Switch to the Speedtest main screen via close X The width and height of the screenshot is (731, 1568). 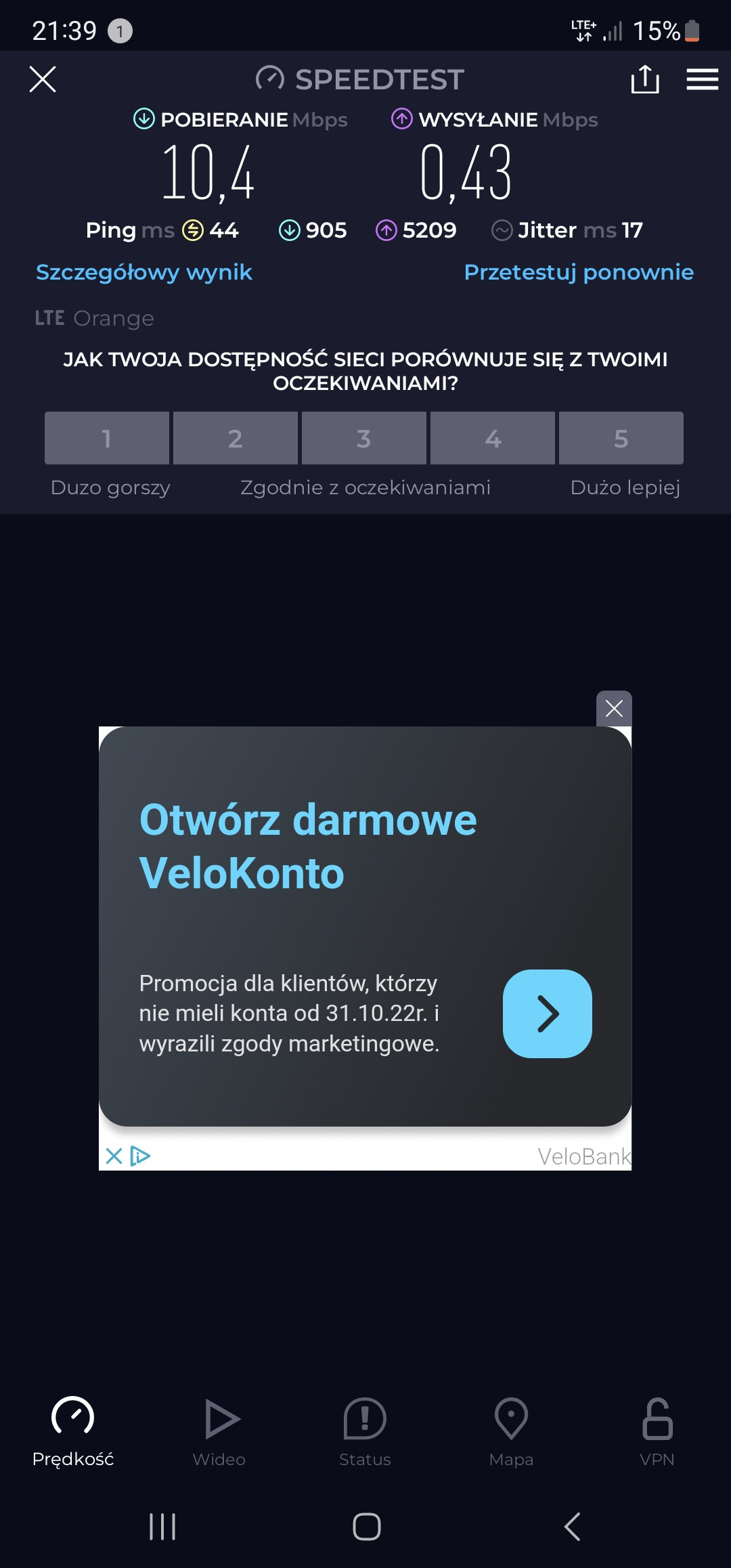coord(42,79)
